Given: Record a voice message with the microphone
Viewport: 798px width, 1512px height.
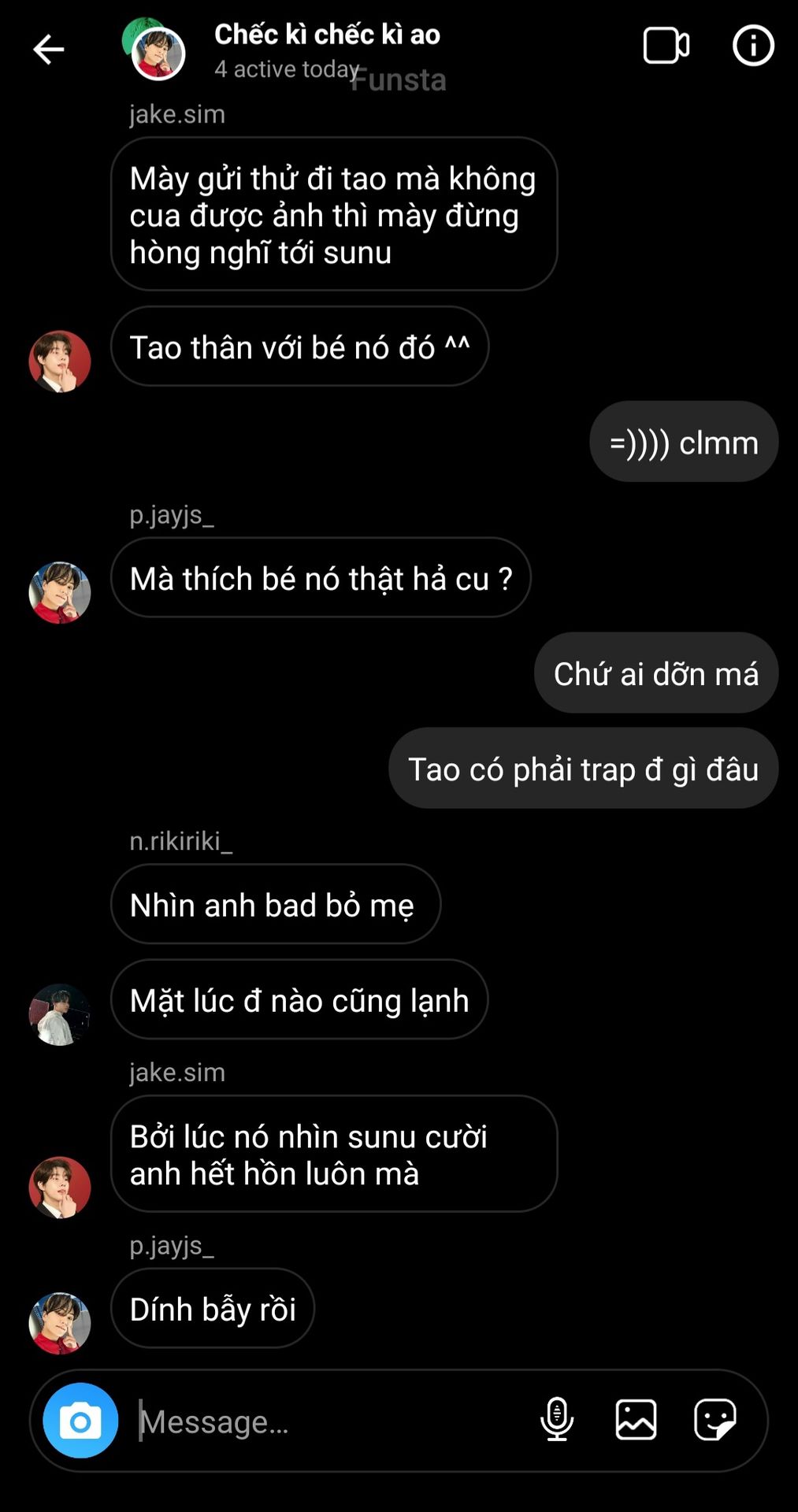Looking at the screenshot, I should click(557, 1420).
